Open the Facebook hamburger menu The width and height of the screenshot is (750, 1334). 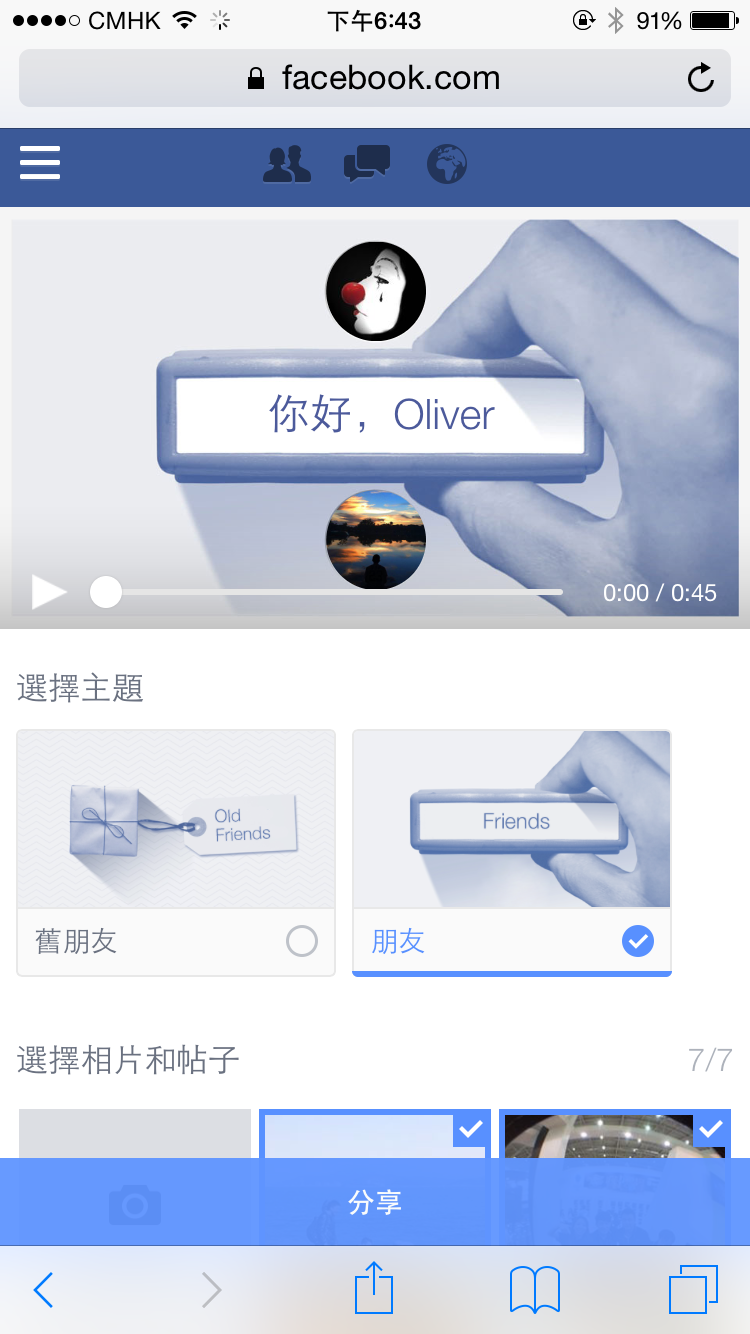coord(40,163)
